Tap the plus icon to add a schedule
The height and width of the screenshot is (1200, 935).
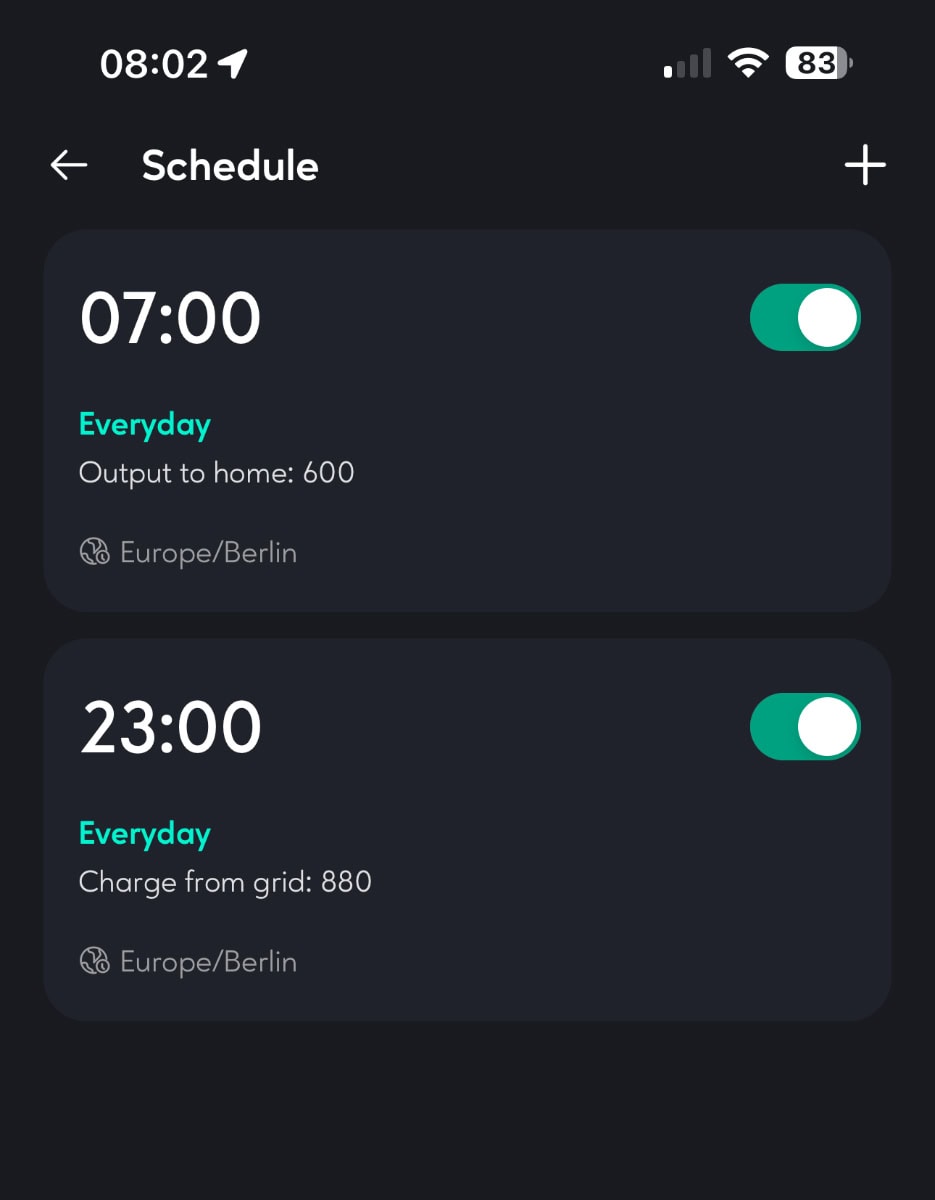[864, 165]
